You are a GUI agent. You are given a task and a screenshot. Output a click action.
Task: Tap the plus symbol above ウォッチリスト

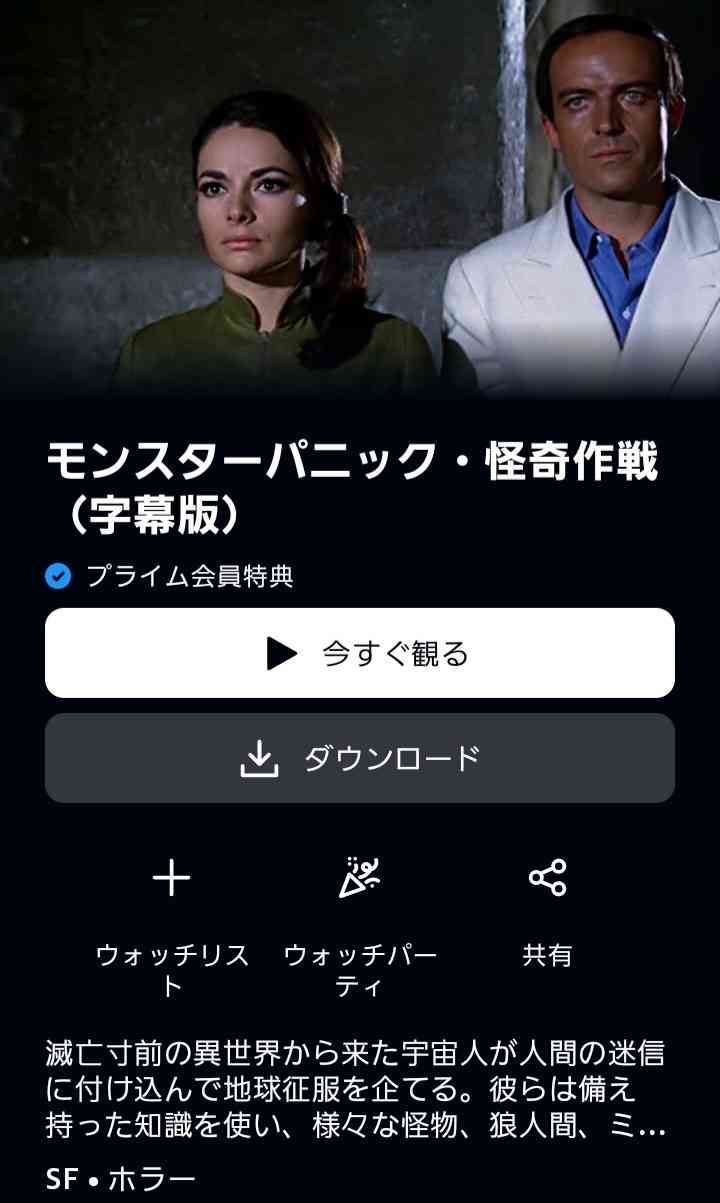170,875
